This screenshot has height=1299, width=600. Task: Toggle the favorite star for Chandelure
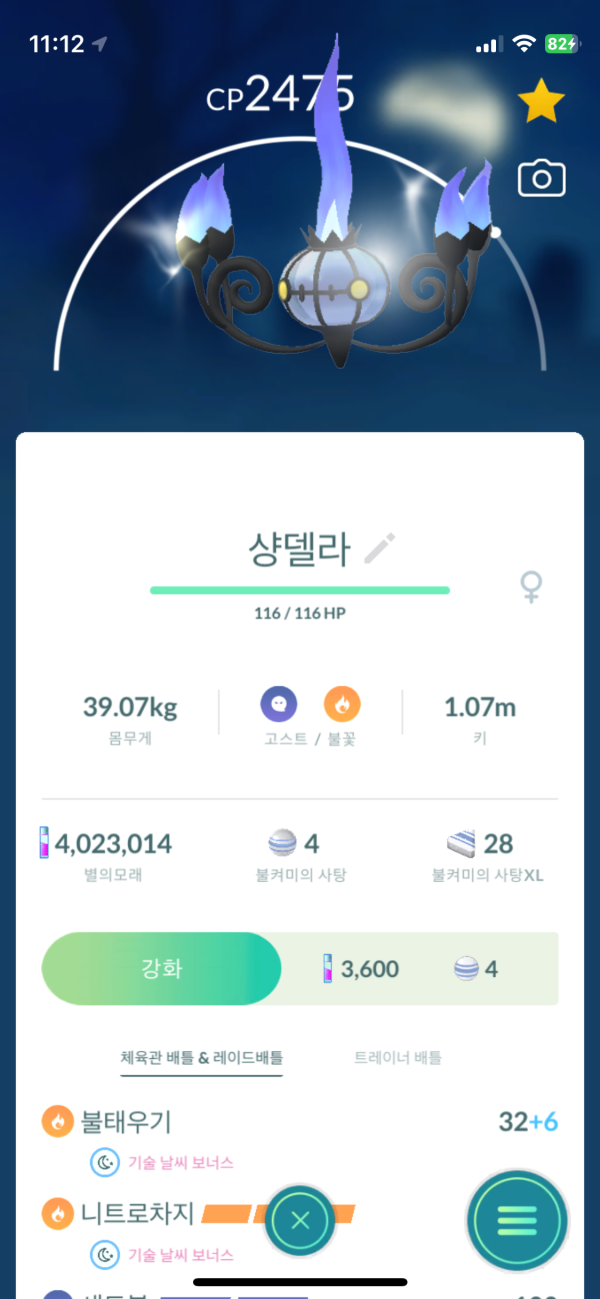(x=541, y=103)
